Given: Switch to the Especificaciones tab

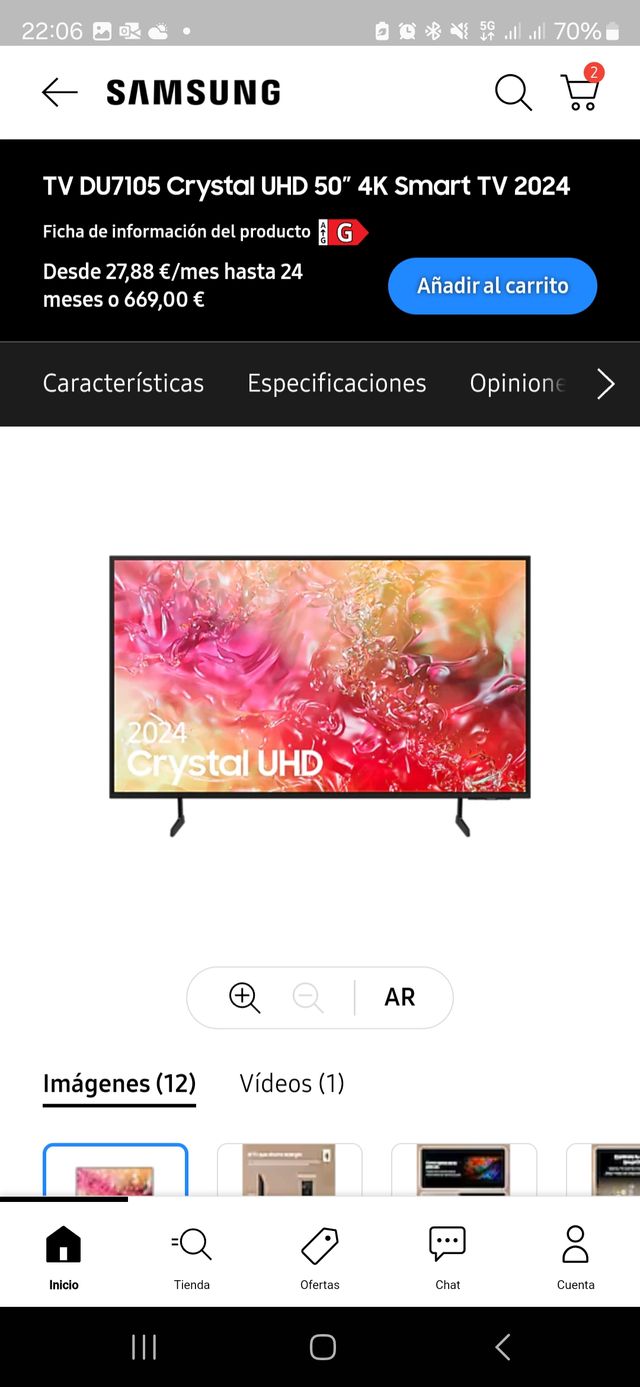Looking at the screenshot, I should tap(337, 384).
